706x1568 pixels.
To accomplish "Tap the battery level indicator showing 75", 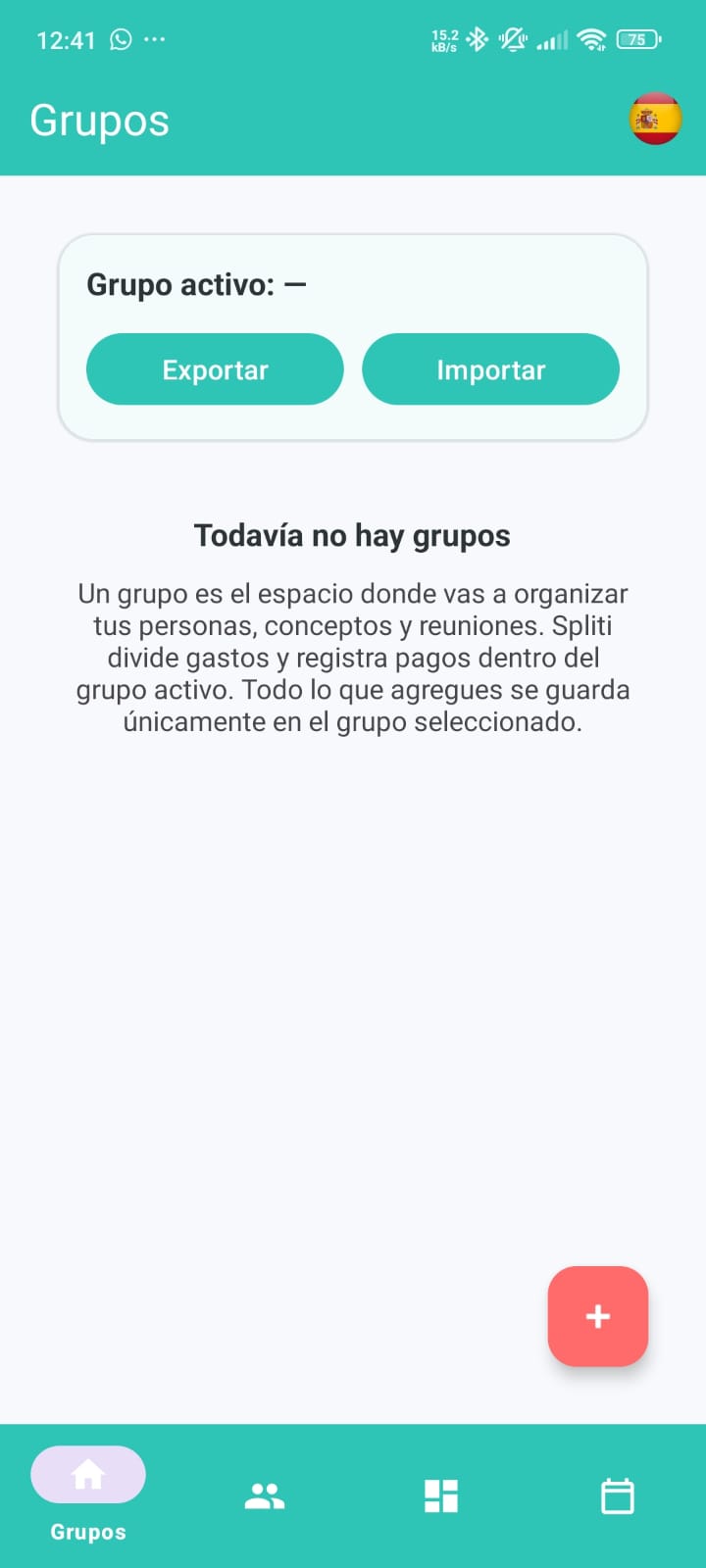I will click(636, 39).
